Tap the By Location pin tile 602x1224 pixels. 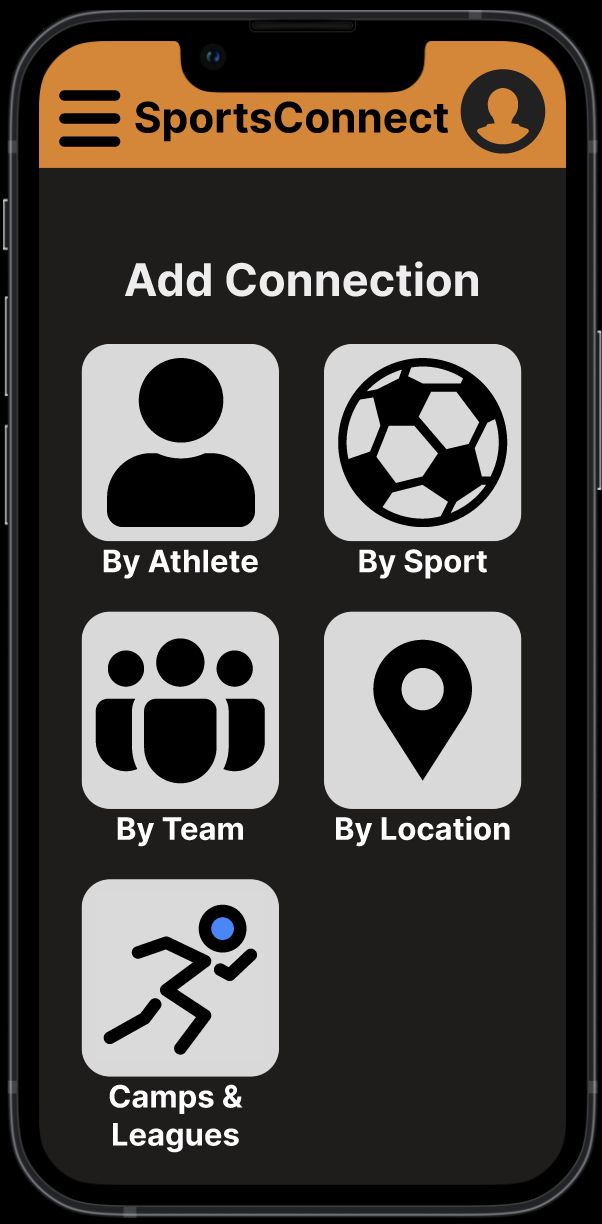click(x=422, y=710)
